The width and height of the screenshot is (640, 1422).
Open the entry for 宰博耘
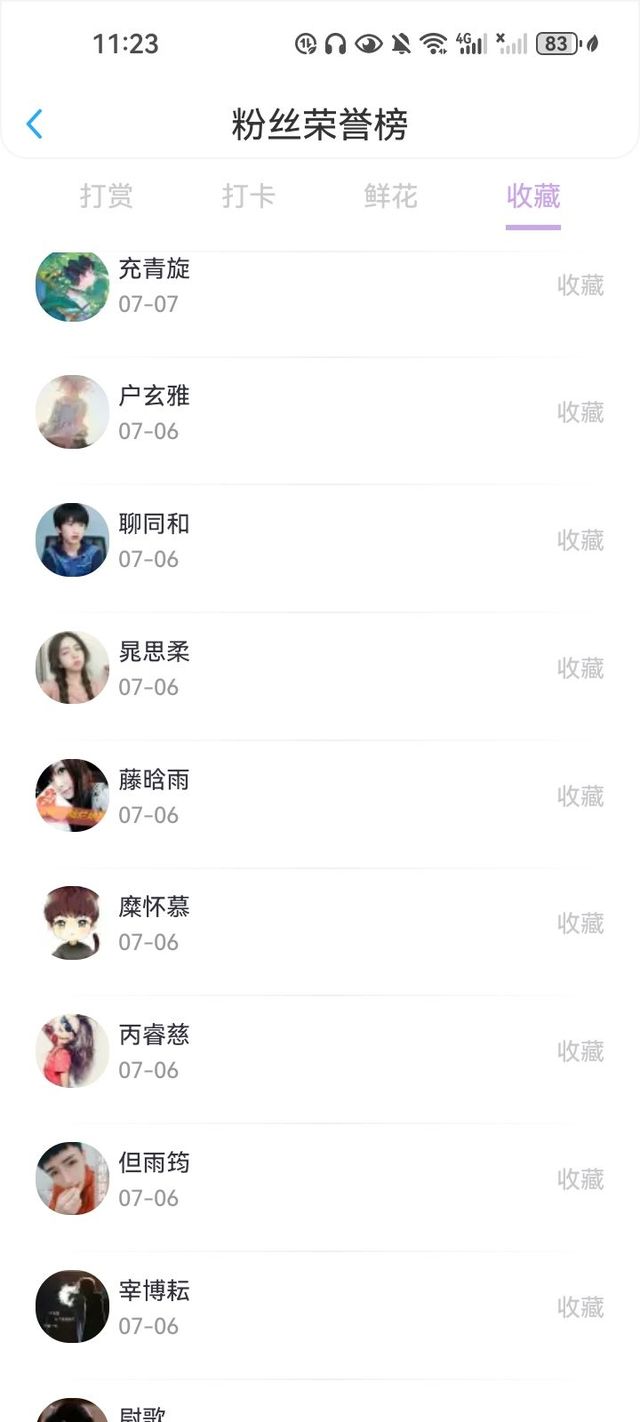[x=320, y=1307]
